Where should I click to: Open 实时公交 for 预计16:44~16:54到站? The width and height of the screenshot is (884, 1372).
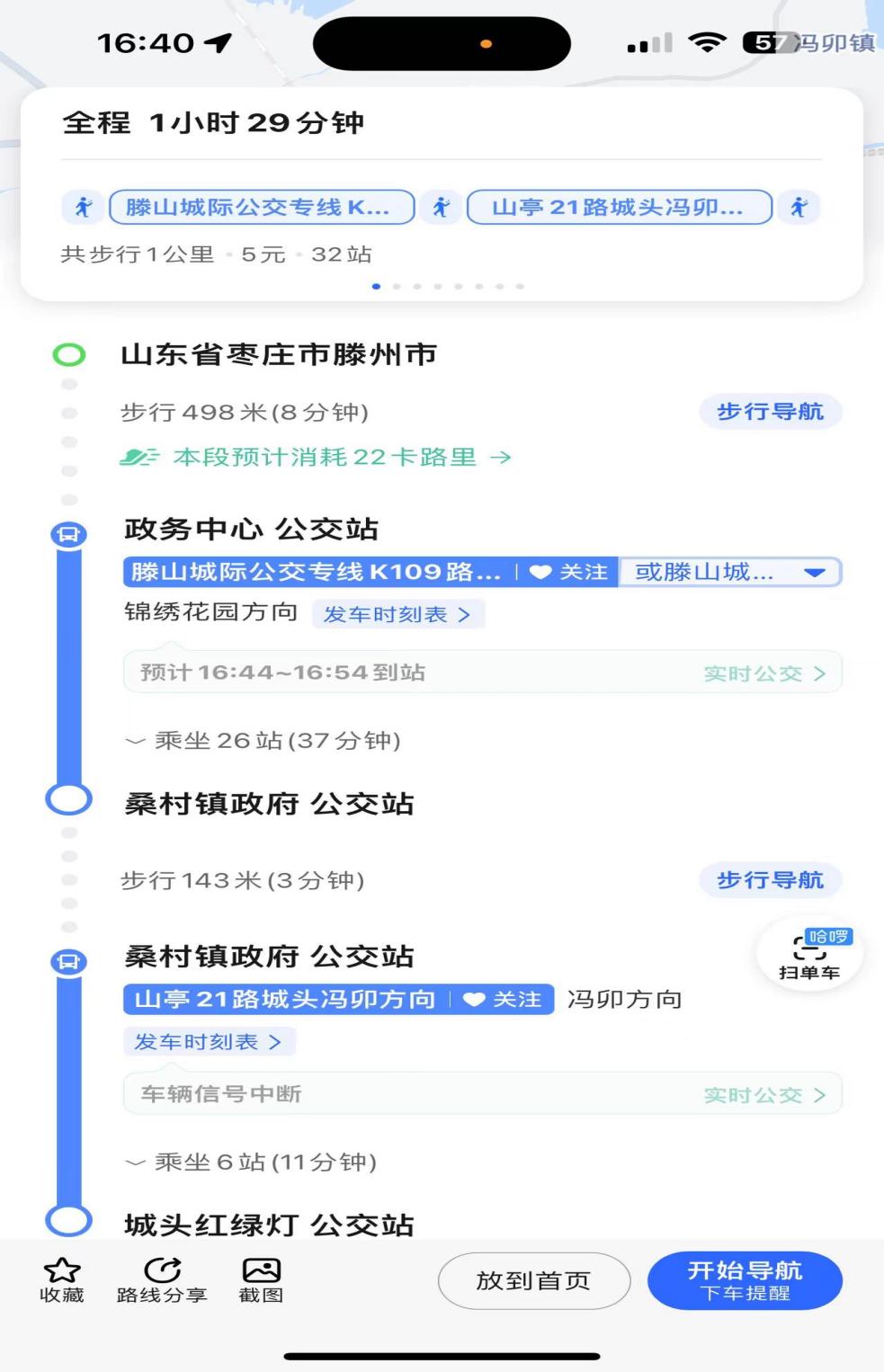click(x=763, y=673)
